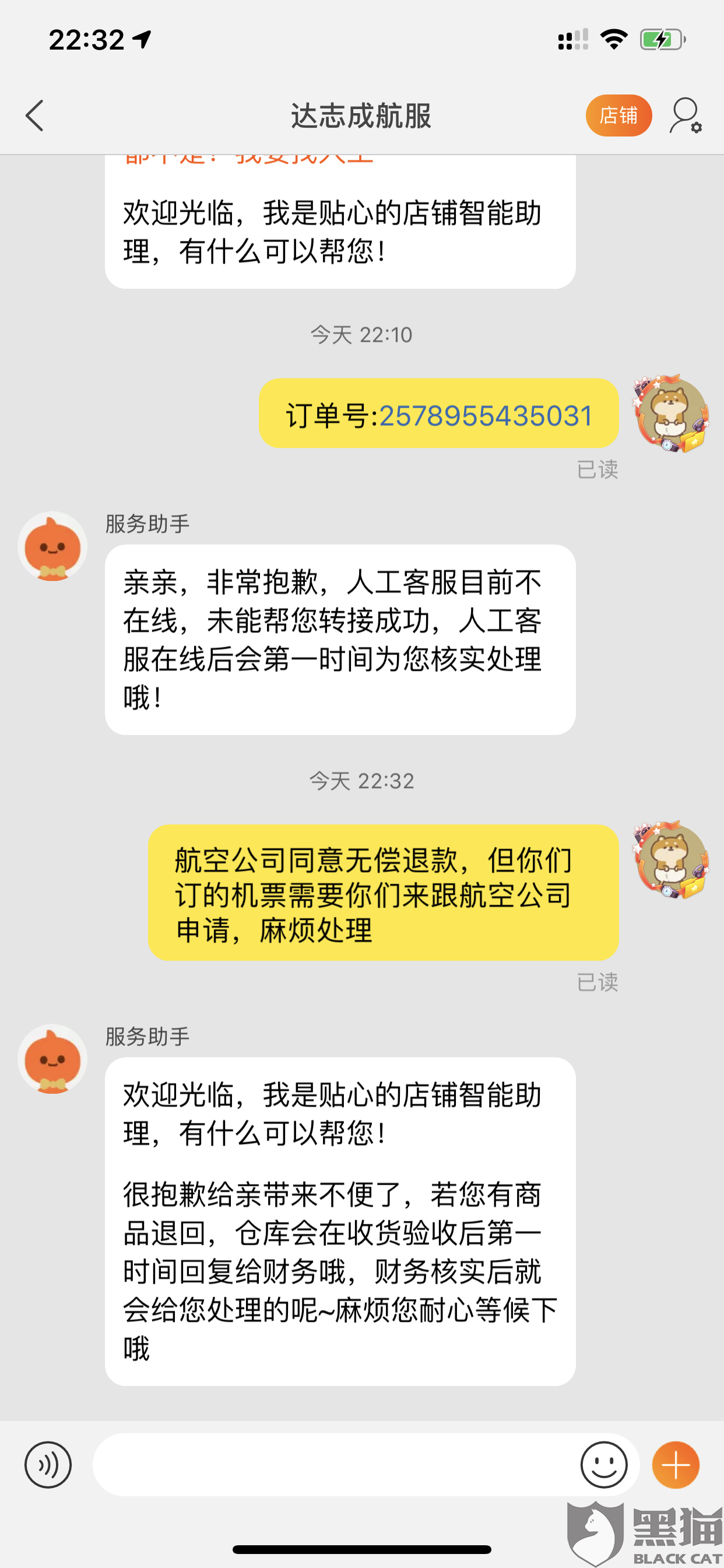
Task: Open the contact settings profile icon
Action: click(686, 116)
